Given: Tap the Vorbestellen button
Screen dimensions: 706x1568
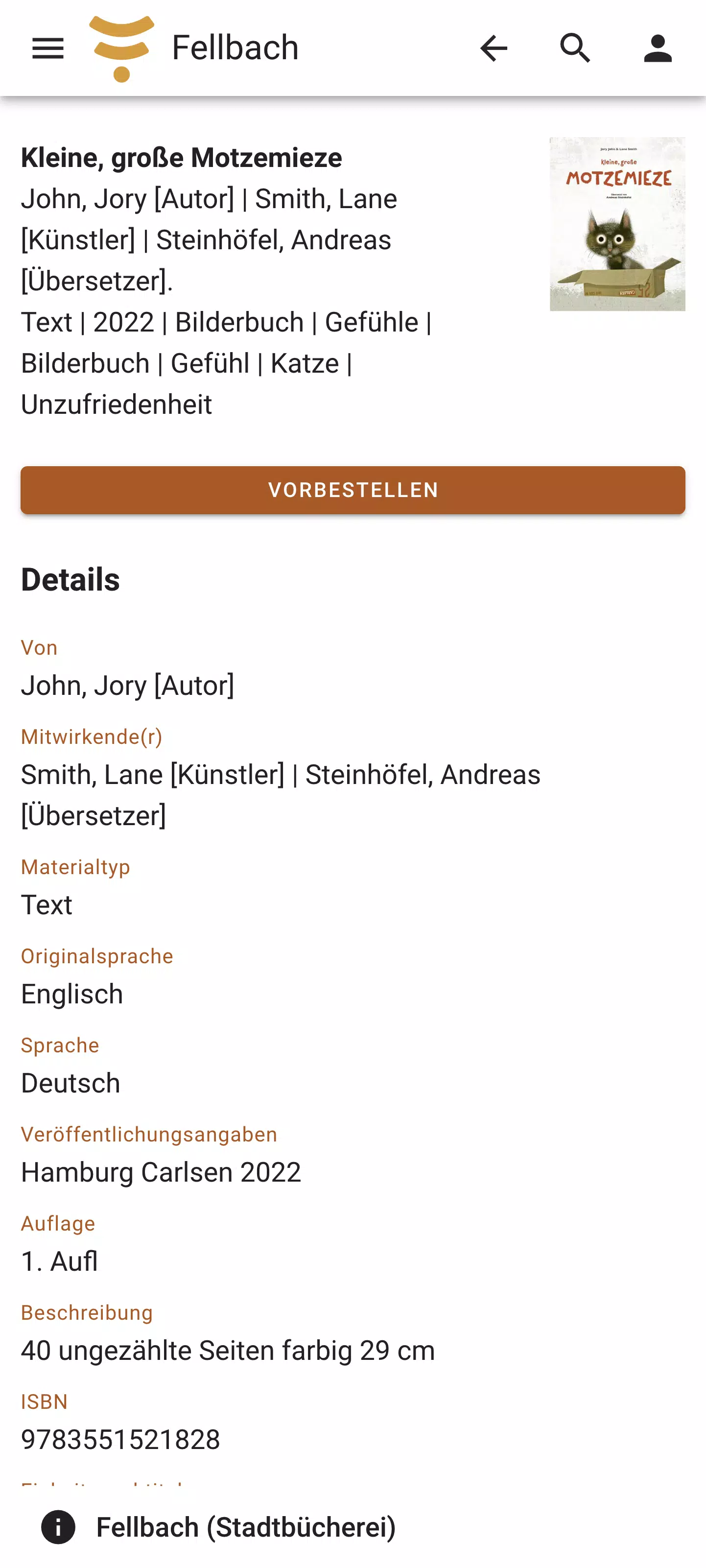Looking at the screenshot, I should [353, 490].
